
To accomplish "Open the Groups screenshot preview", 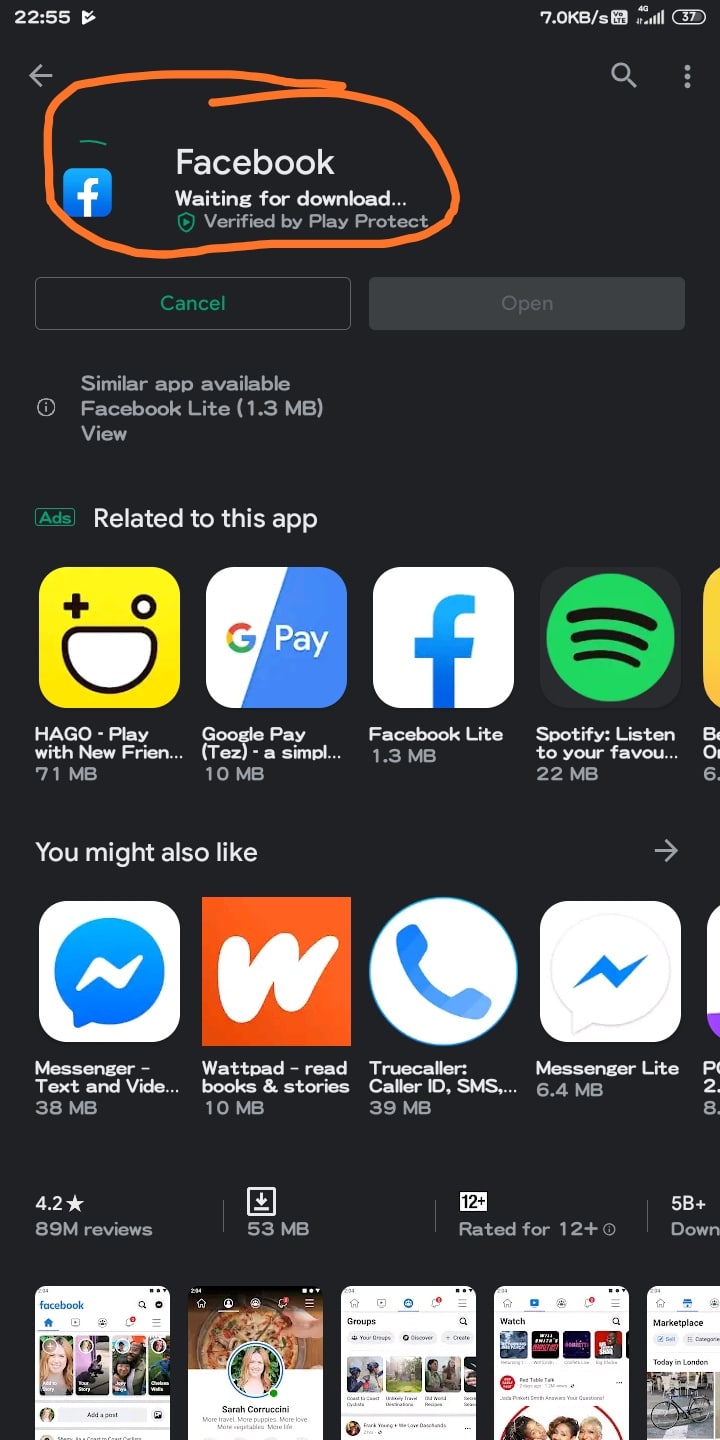I will [x=409, y=1362].
